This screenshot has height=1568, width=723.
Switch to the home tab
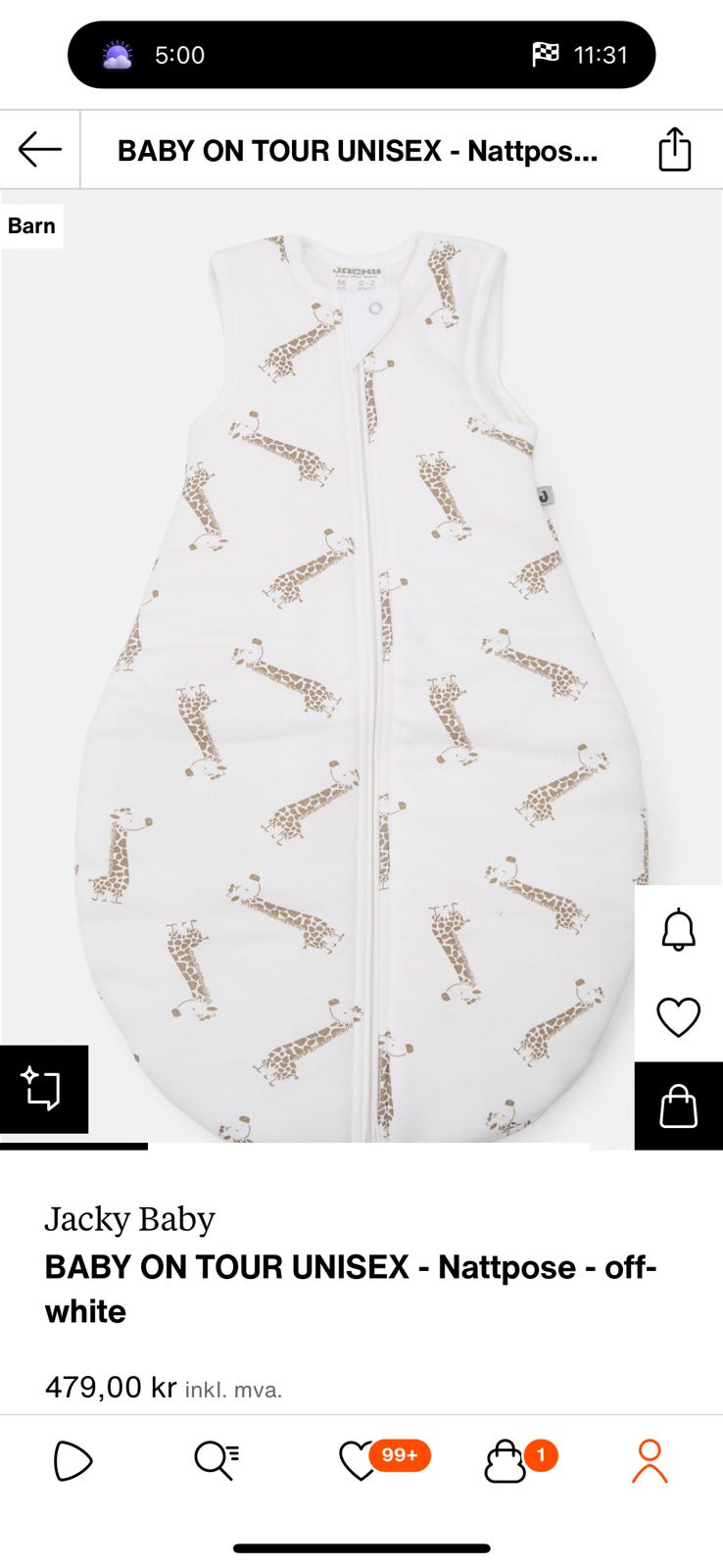72,1461
